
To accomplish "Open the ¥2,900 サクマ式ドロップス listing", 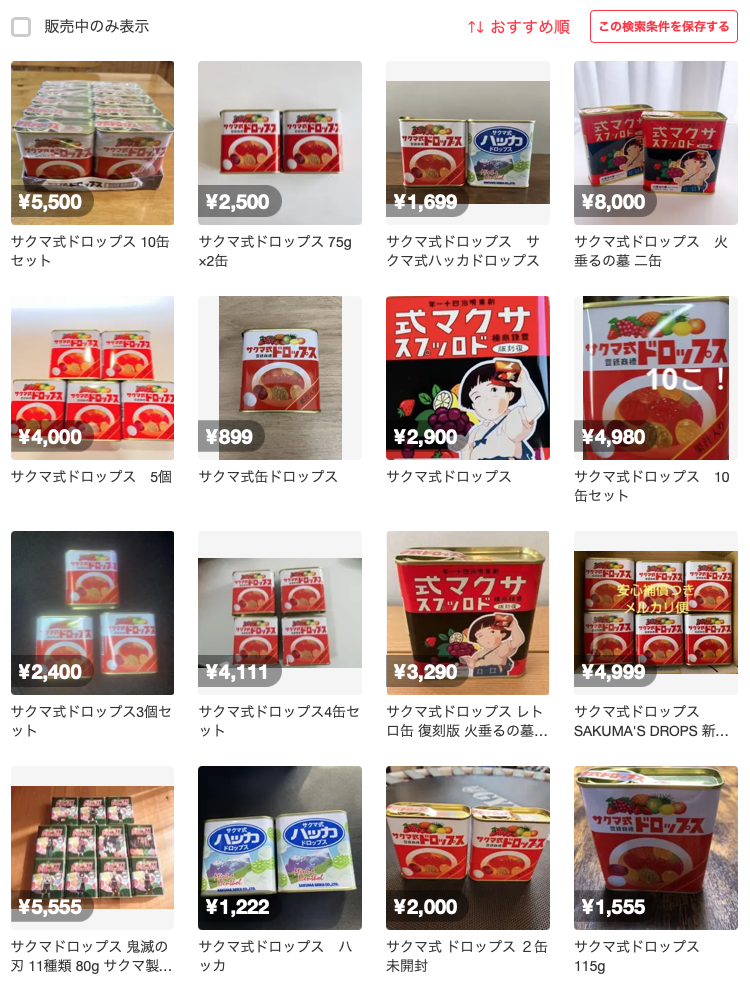I will pyautogui.click(x=468, y=378).
